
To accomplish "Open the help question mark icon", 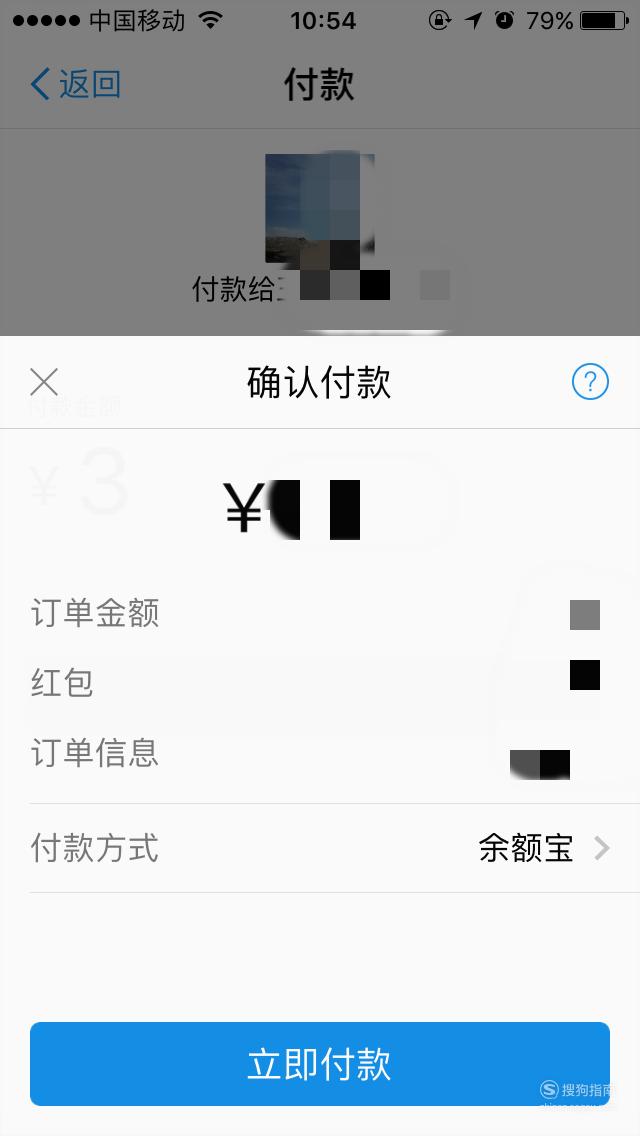I will click(590, 381).
